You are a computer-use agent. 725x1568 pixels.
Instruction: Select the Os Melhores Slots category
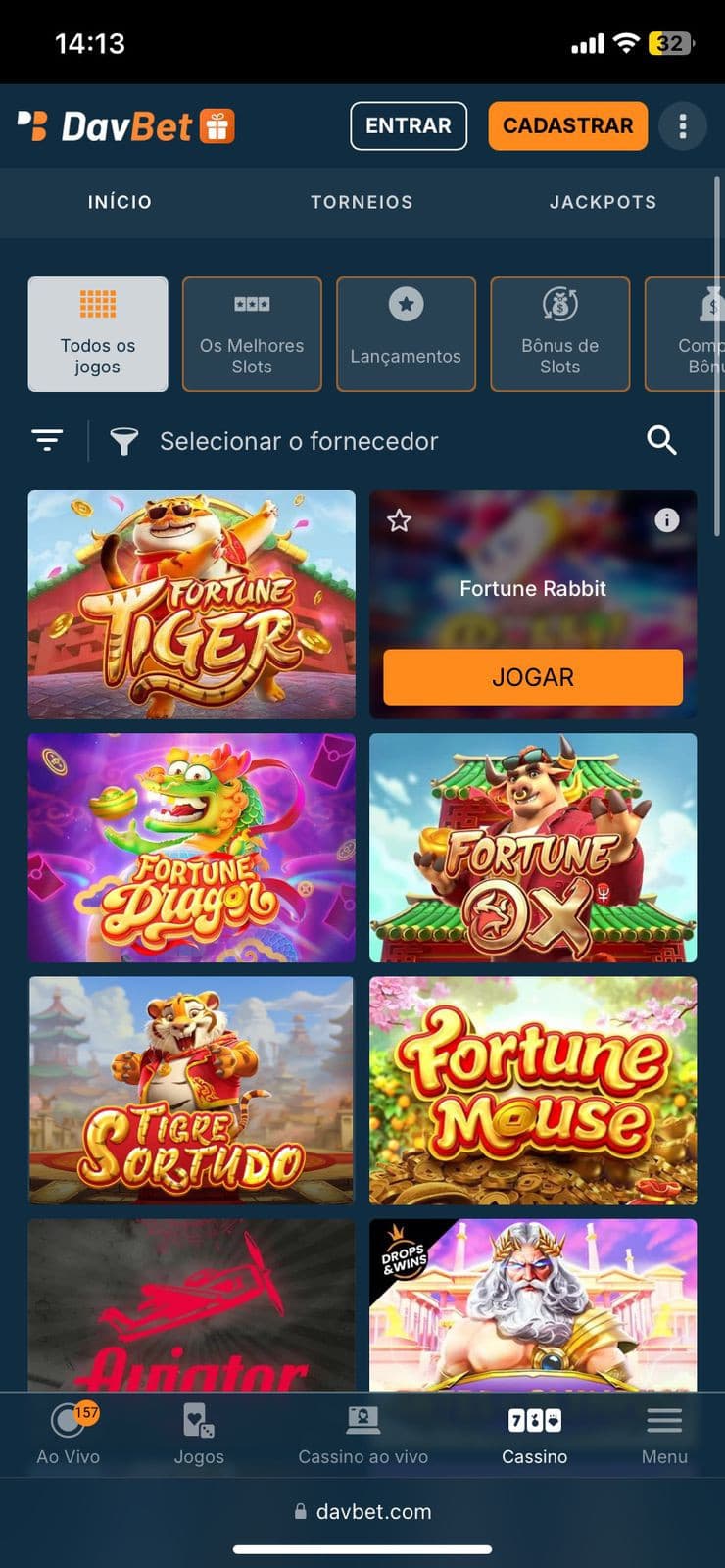point(252,334)
